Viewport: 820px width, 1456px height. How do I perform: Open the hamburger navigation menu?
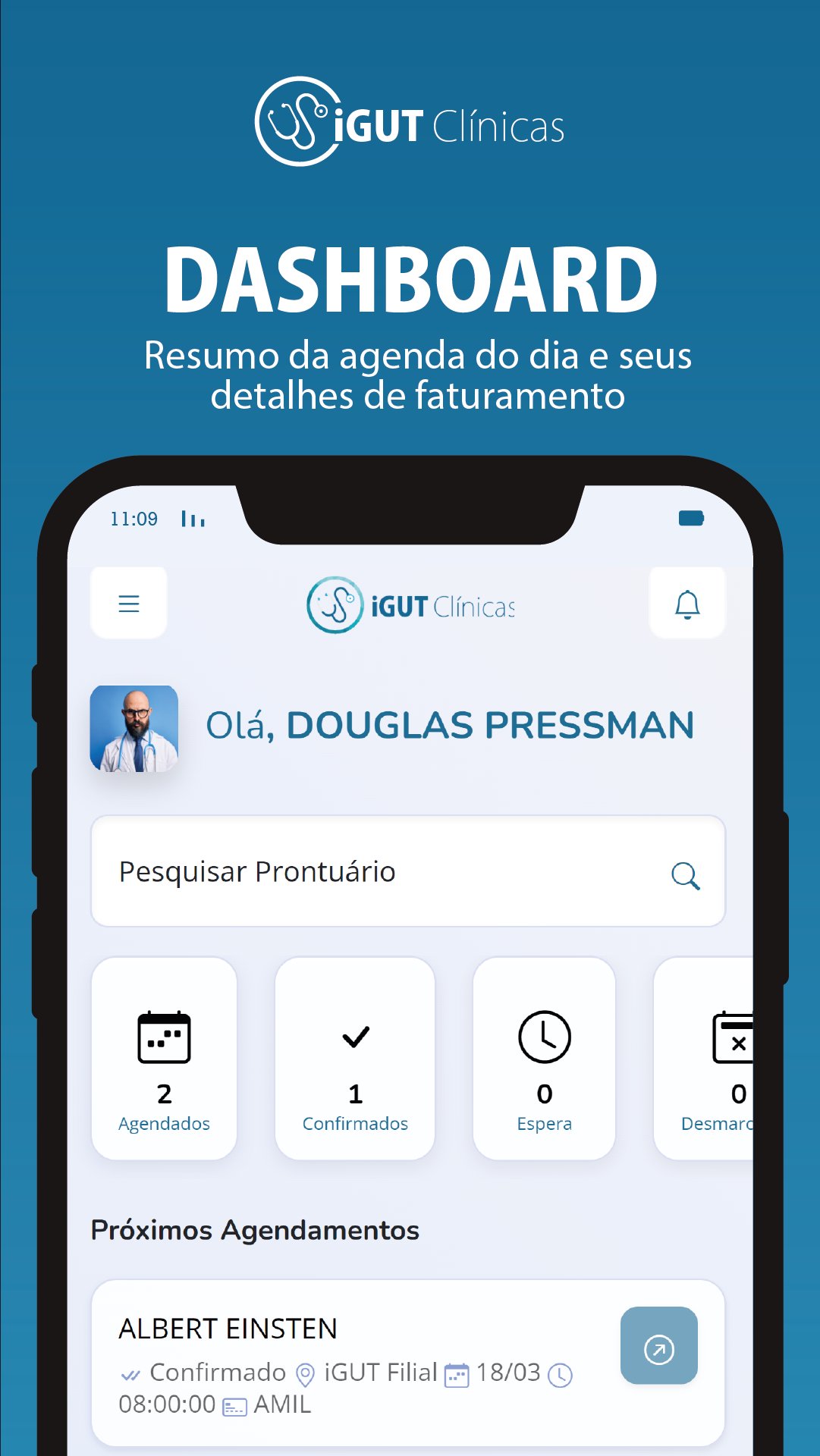pos(127,603)
